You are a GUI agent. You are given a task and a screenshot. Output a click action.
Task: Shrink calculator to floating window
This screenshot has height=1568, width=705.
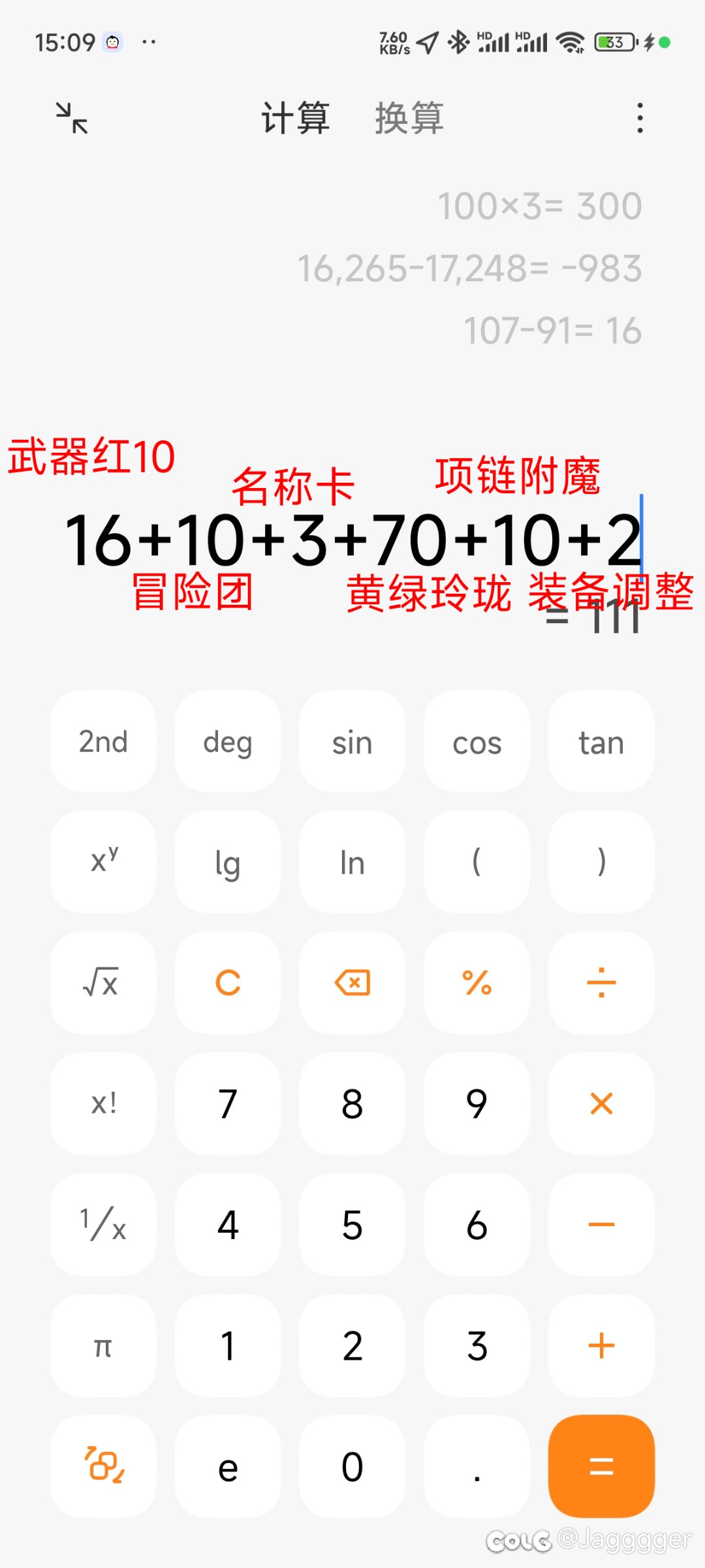coord(72,118)
